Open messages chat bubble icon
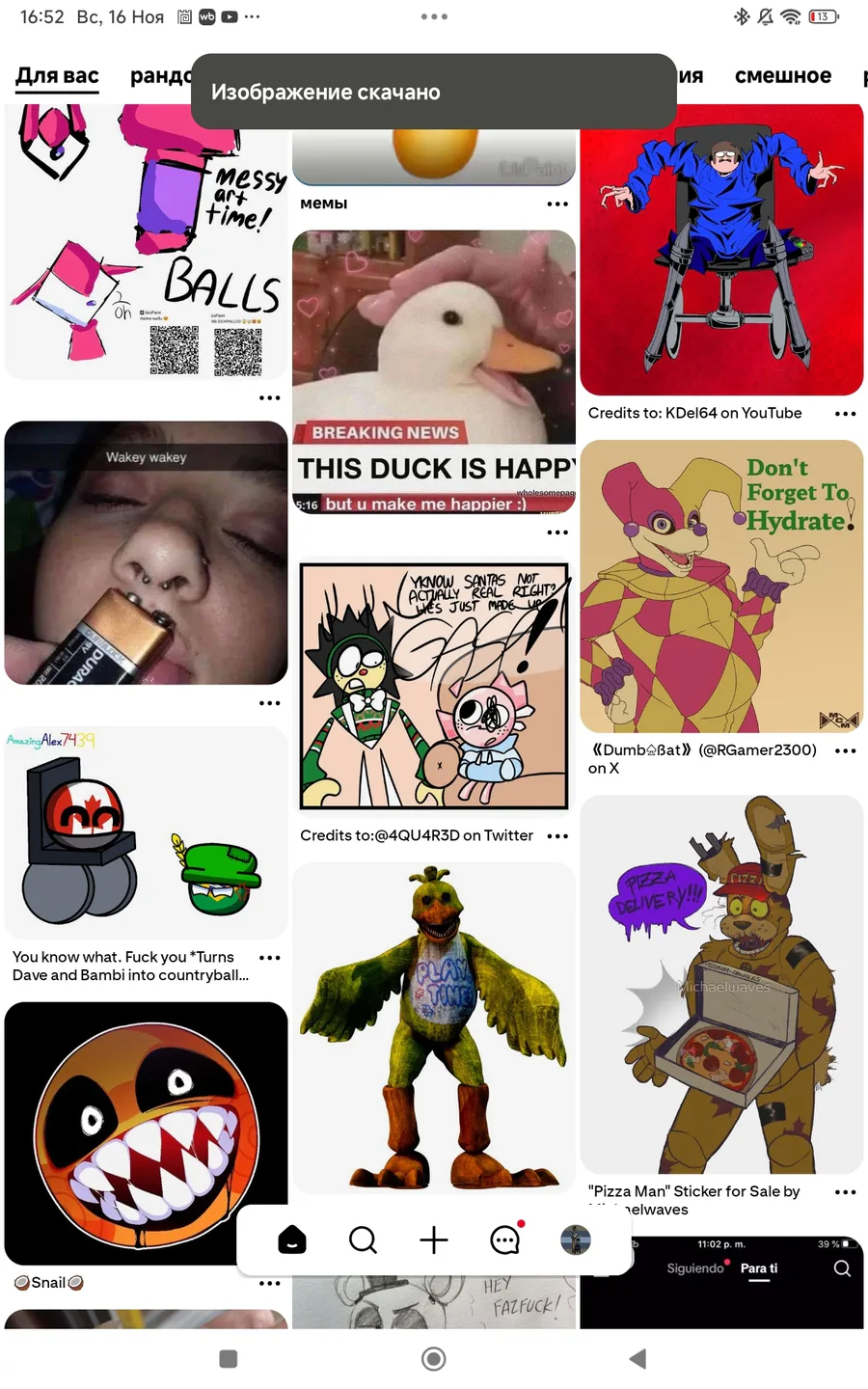The height and width of the screenshot is (1389, 868). click(505, 1239)
